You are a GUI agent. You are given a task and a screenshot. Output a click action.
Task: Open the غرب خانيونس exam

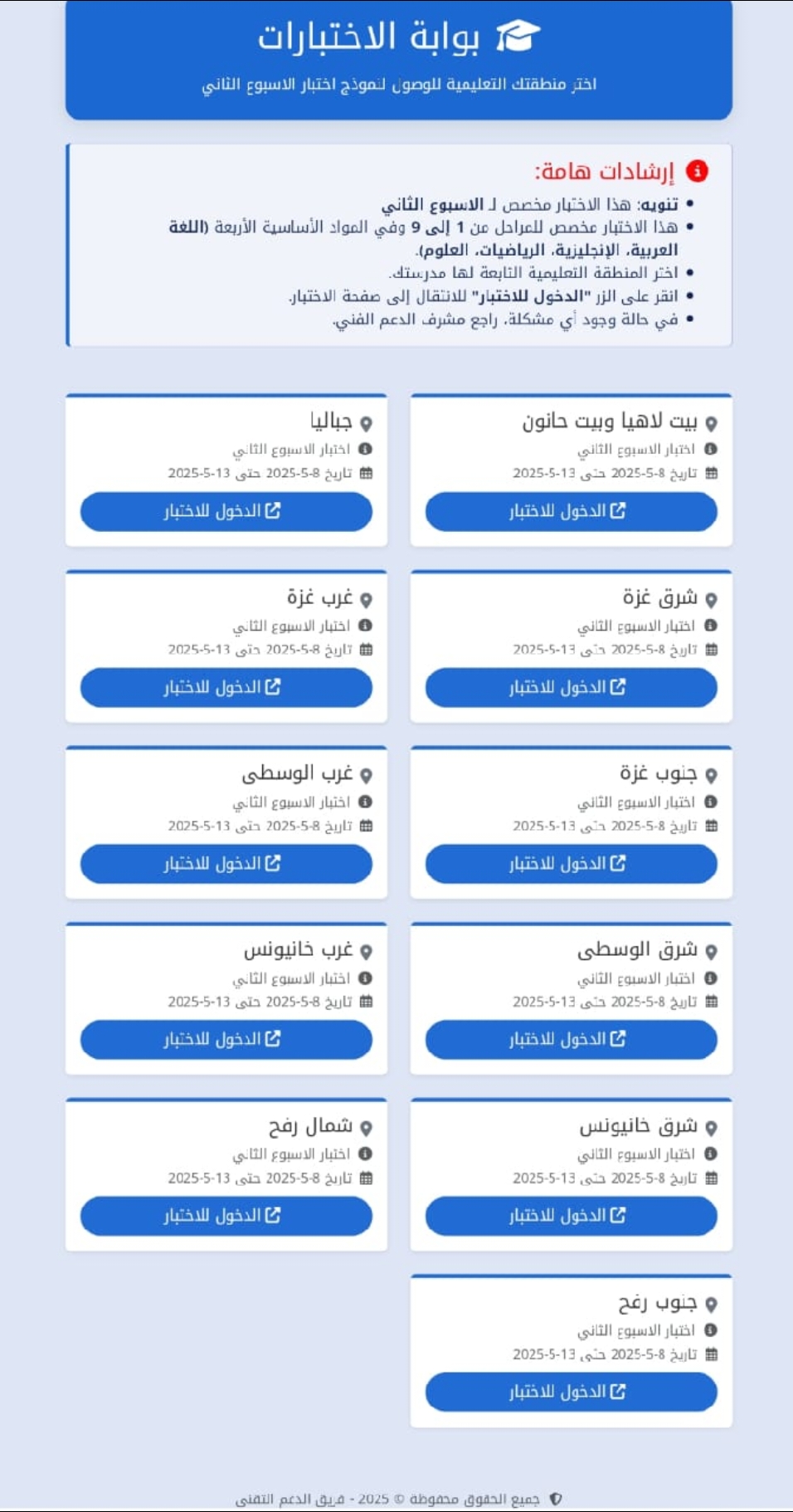point(226,1040)
